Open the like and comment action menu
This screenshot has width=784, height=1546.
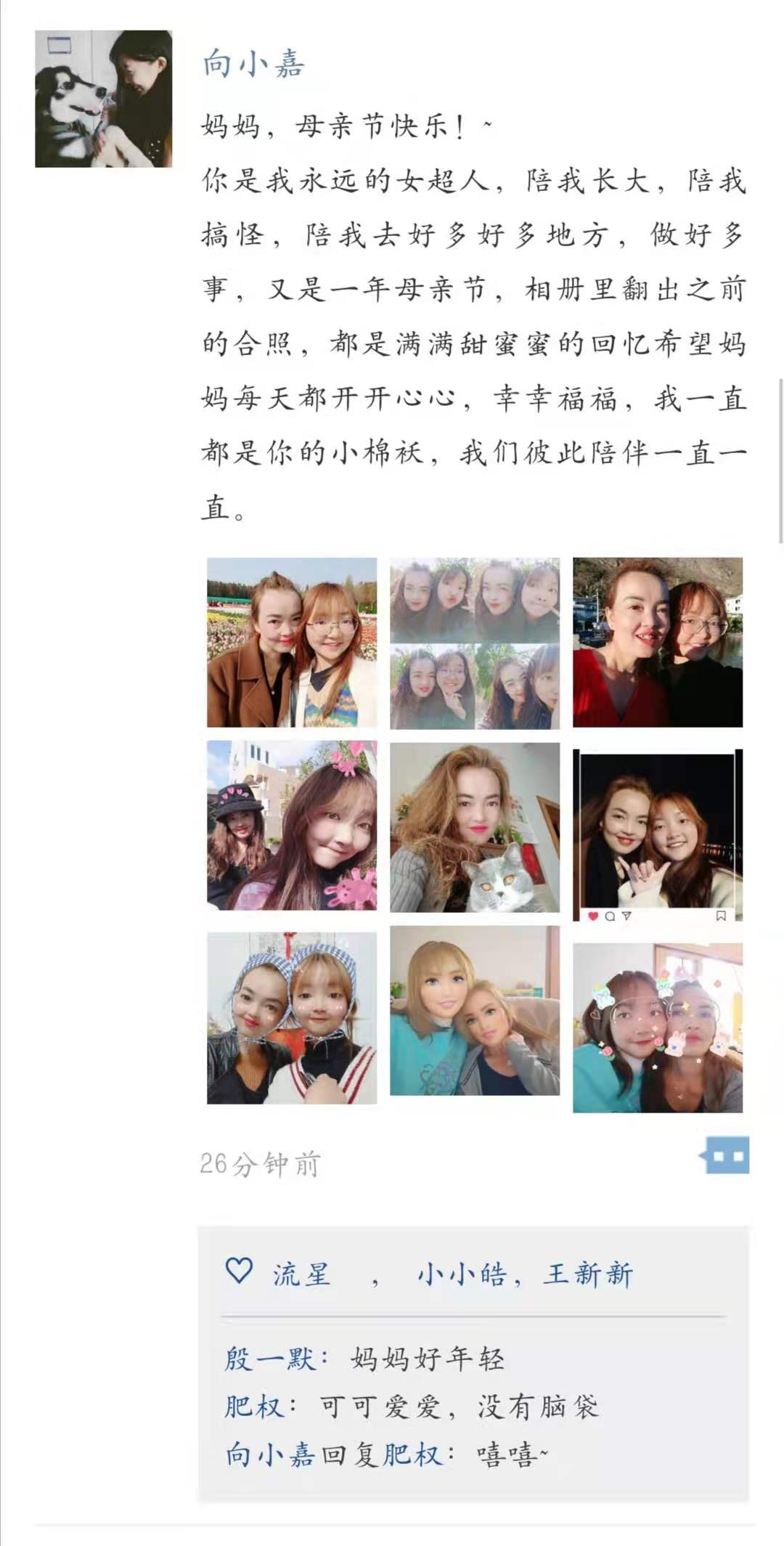[724, 1155]
